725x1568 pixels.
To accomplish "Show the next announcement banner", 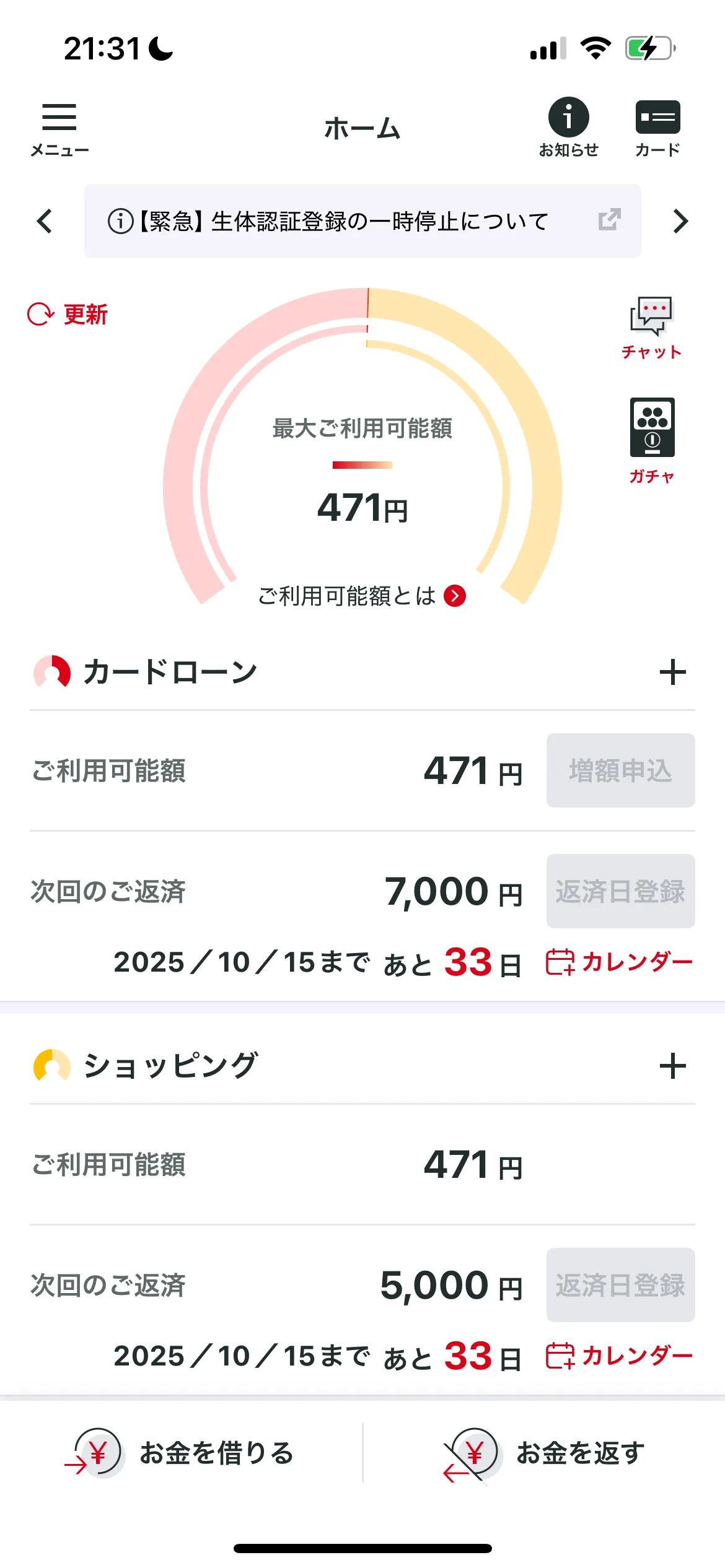I will [x=680, y=221].
